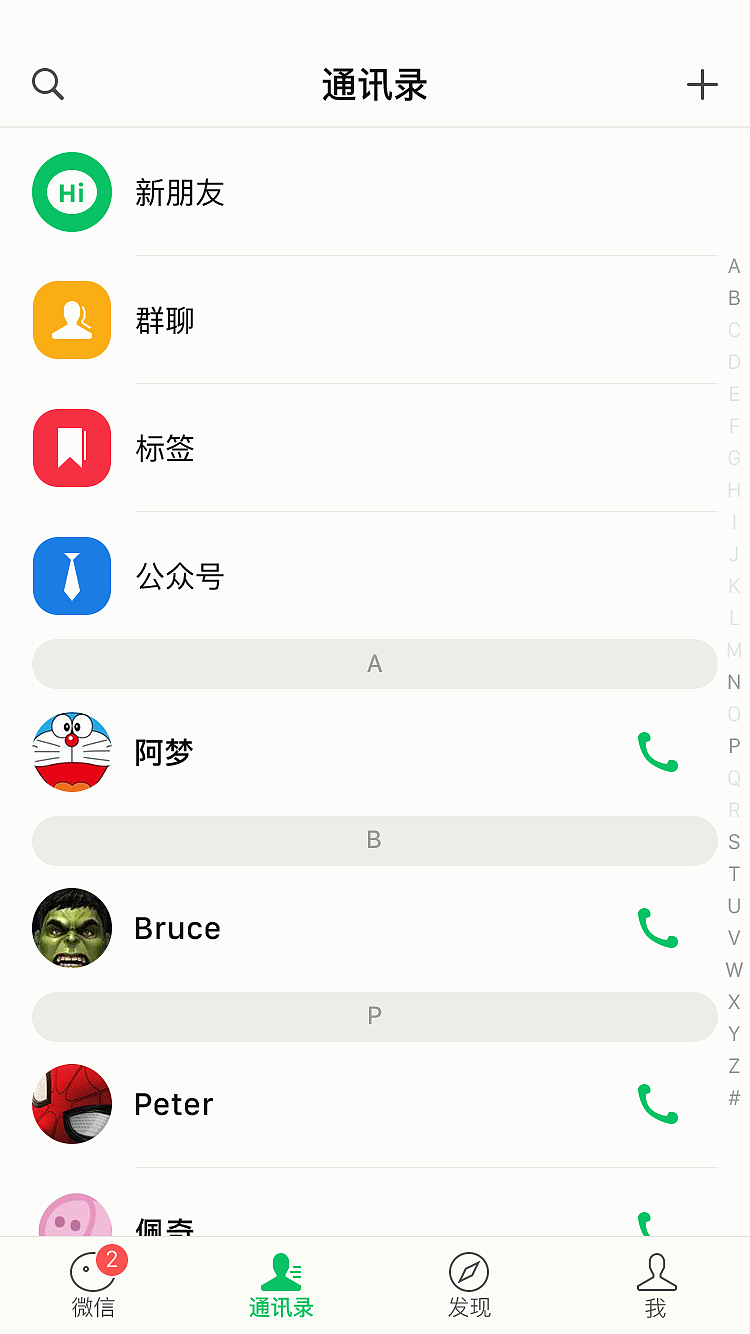The width and height of the screenshot is (750, 1334).
Task: Tap the phone icon next to 阿梦
Action: point(657,752)
